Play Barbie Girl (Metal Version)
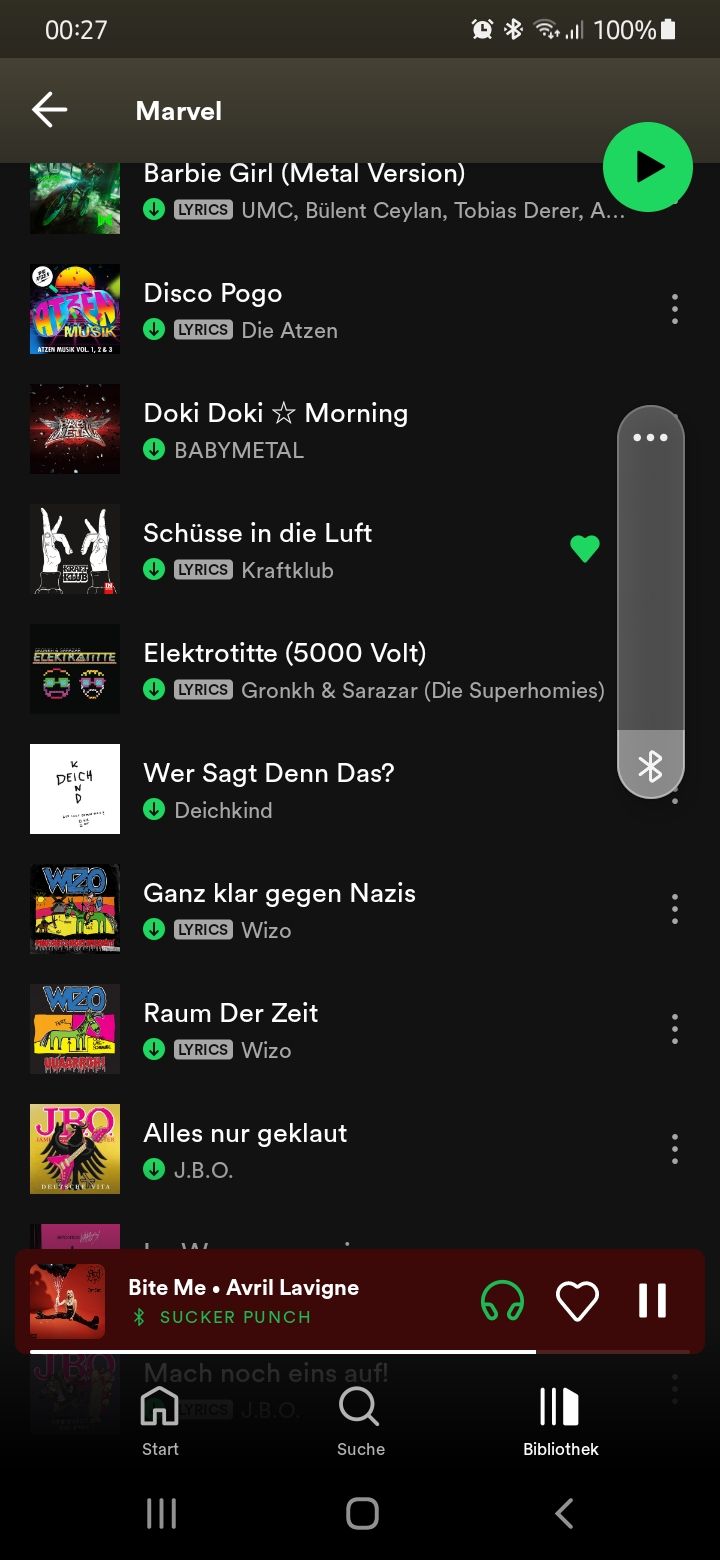Viewport: 720px width, 1560px height. (x=304, y=175)
